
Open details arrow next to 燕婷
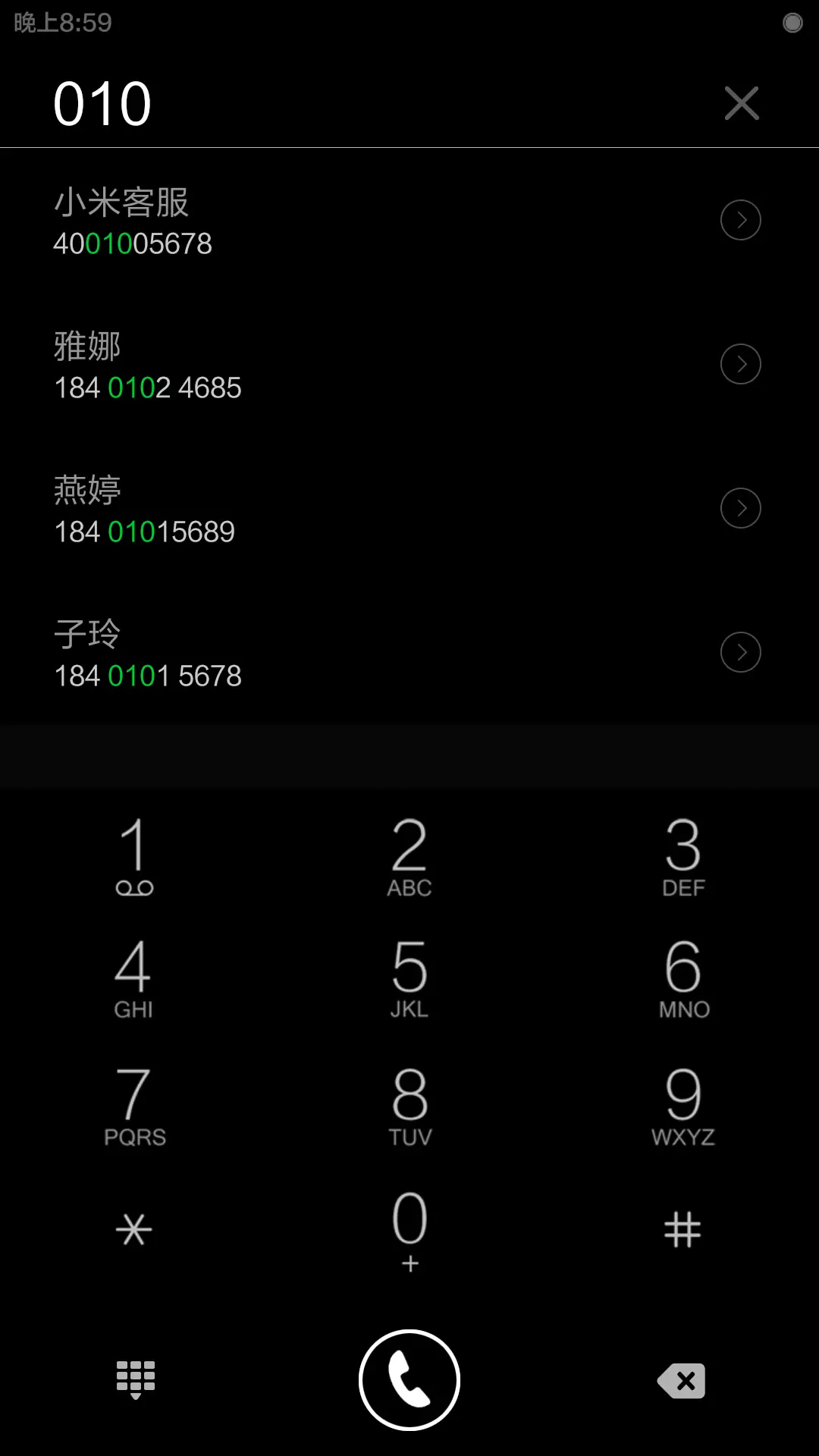pos(741,508)
